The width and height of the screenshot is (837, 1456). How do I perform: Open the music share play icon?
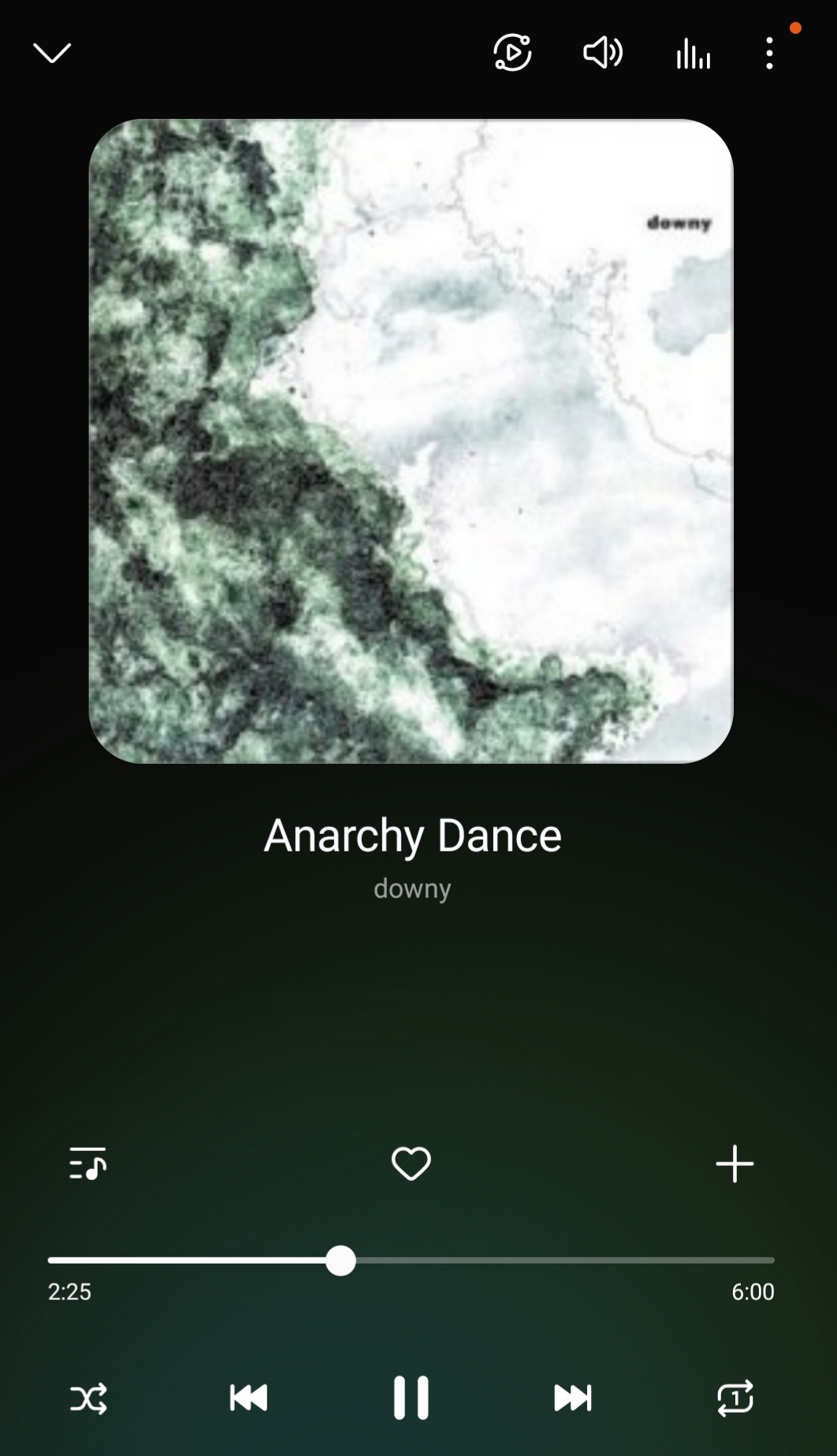point(512,53)
